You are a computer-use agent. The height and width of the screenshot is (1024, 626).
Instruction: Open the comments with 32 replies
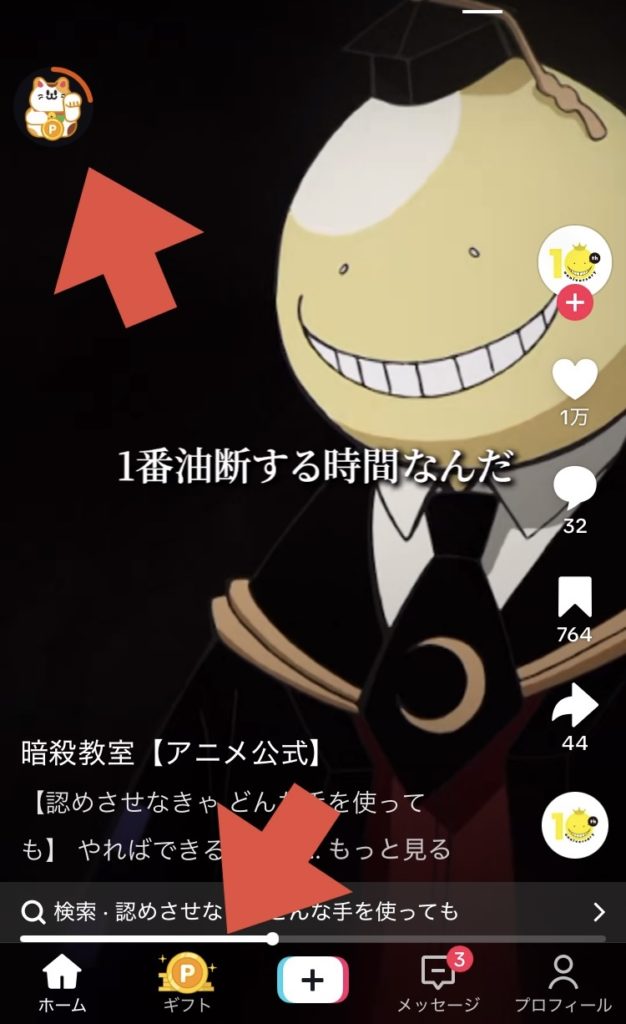pyautogui.click(x=574, y=490)
